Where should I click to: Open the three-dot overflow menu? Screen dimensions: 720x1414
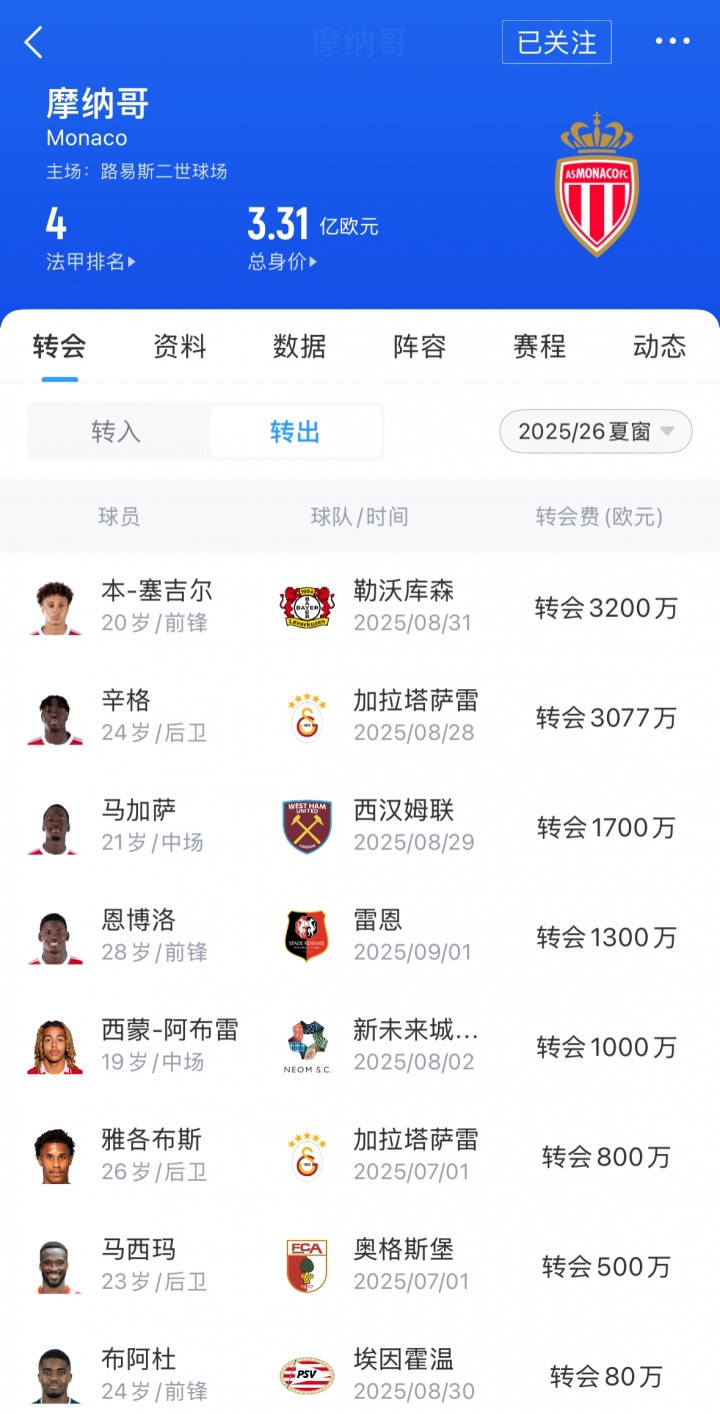672,42
